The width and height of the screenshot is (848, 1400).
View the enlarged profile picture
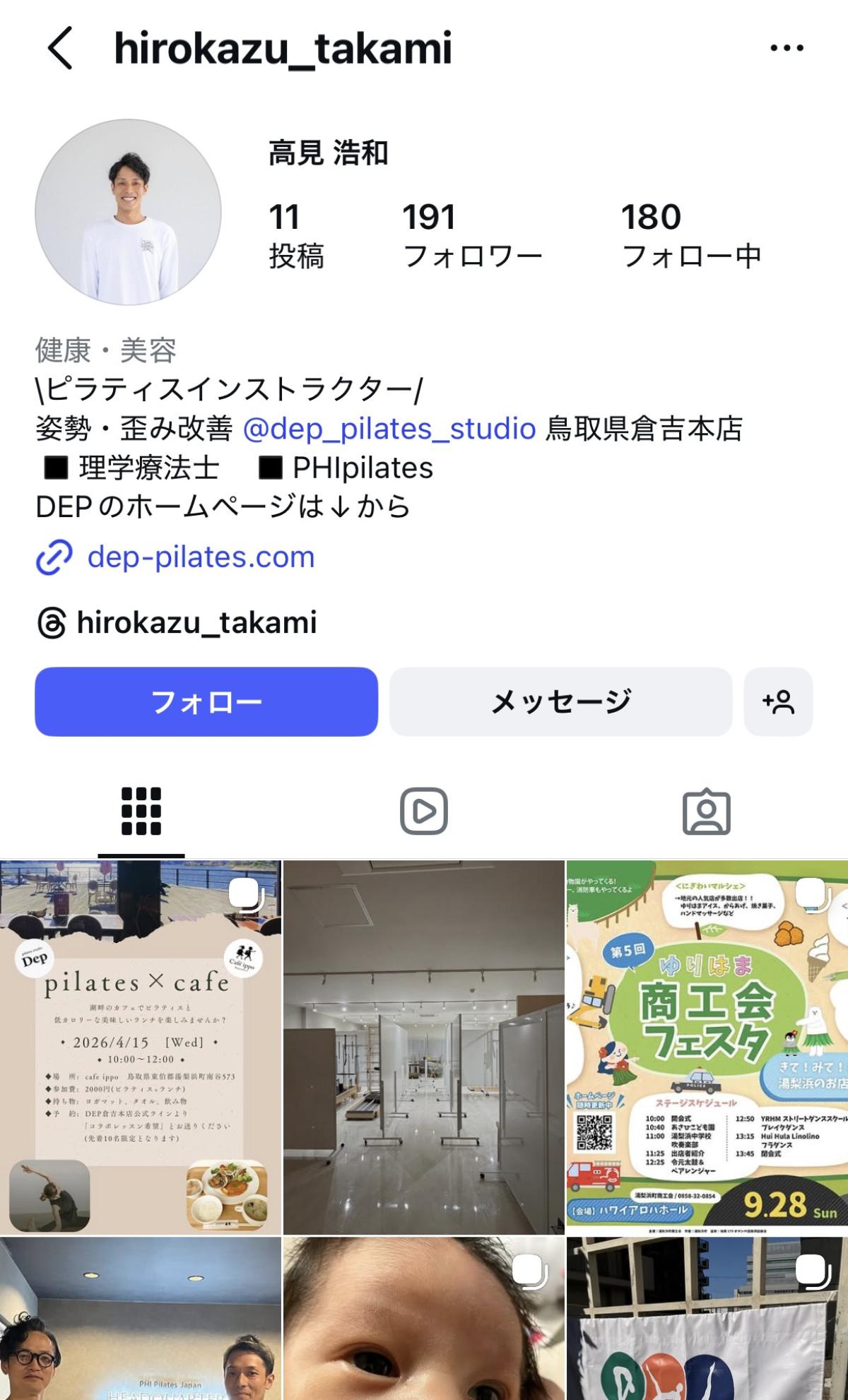128,212
